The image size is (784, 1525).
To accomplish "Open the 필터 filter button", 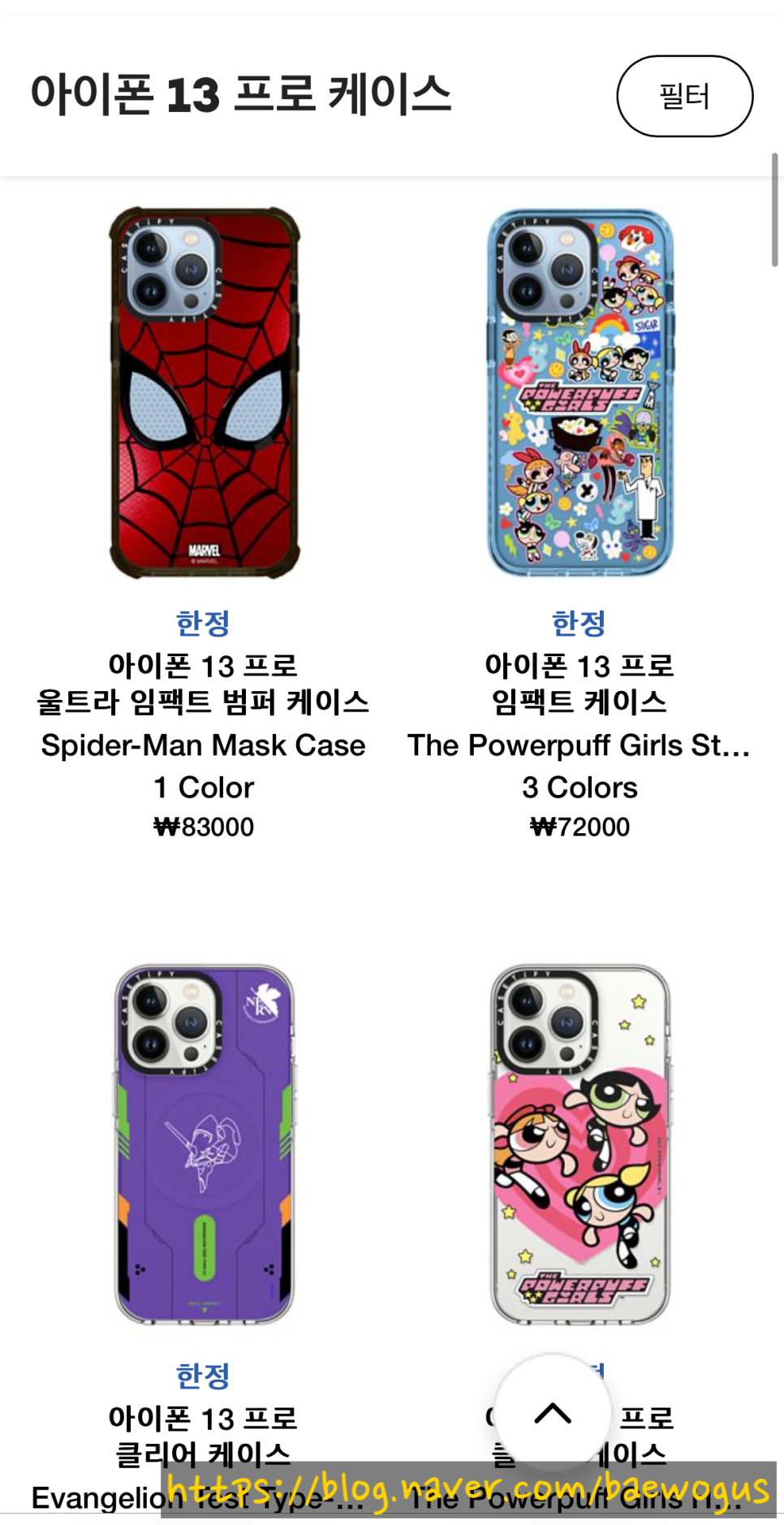I will (x=684, y=96).
